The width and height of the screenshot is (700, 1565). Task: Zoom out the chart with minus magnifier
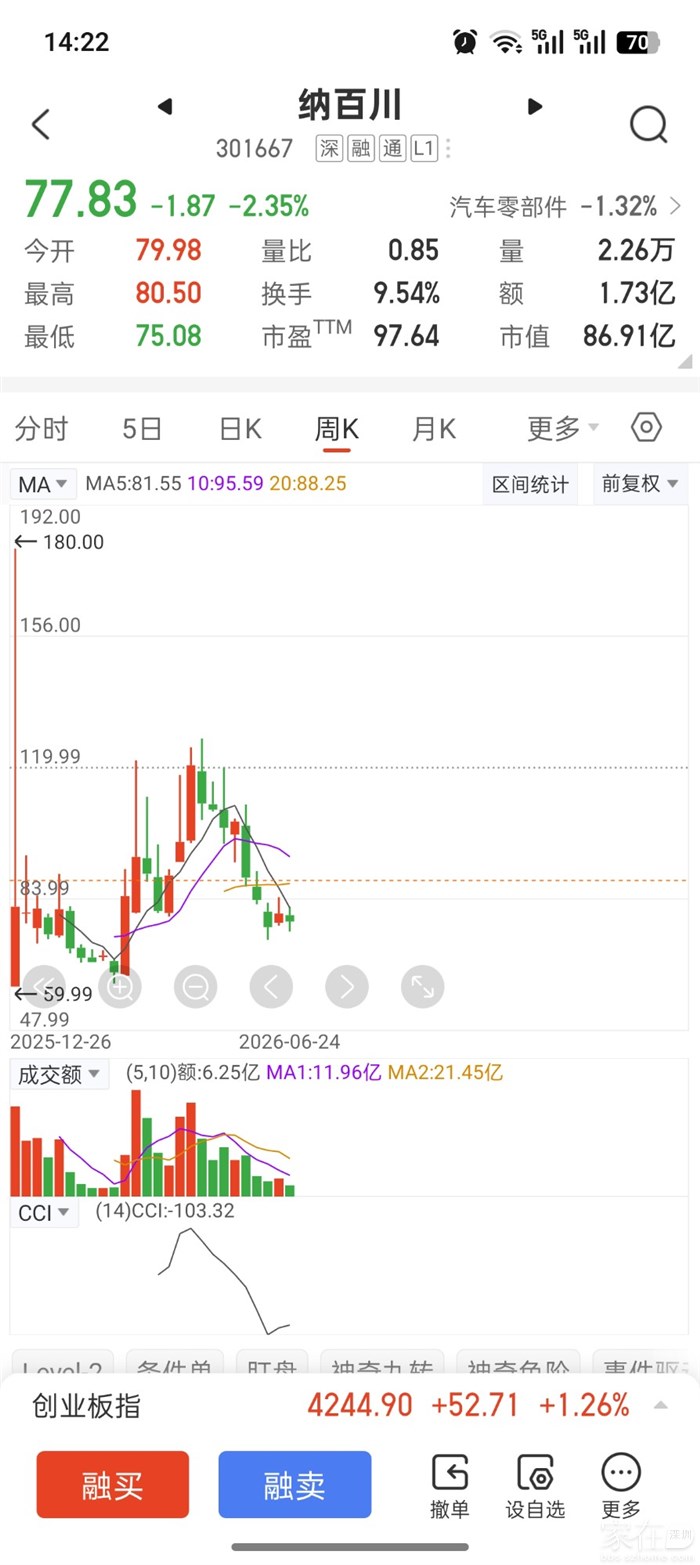point(195,988)
